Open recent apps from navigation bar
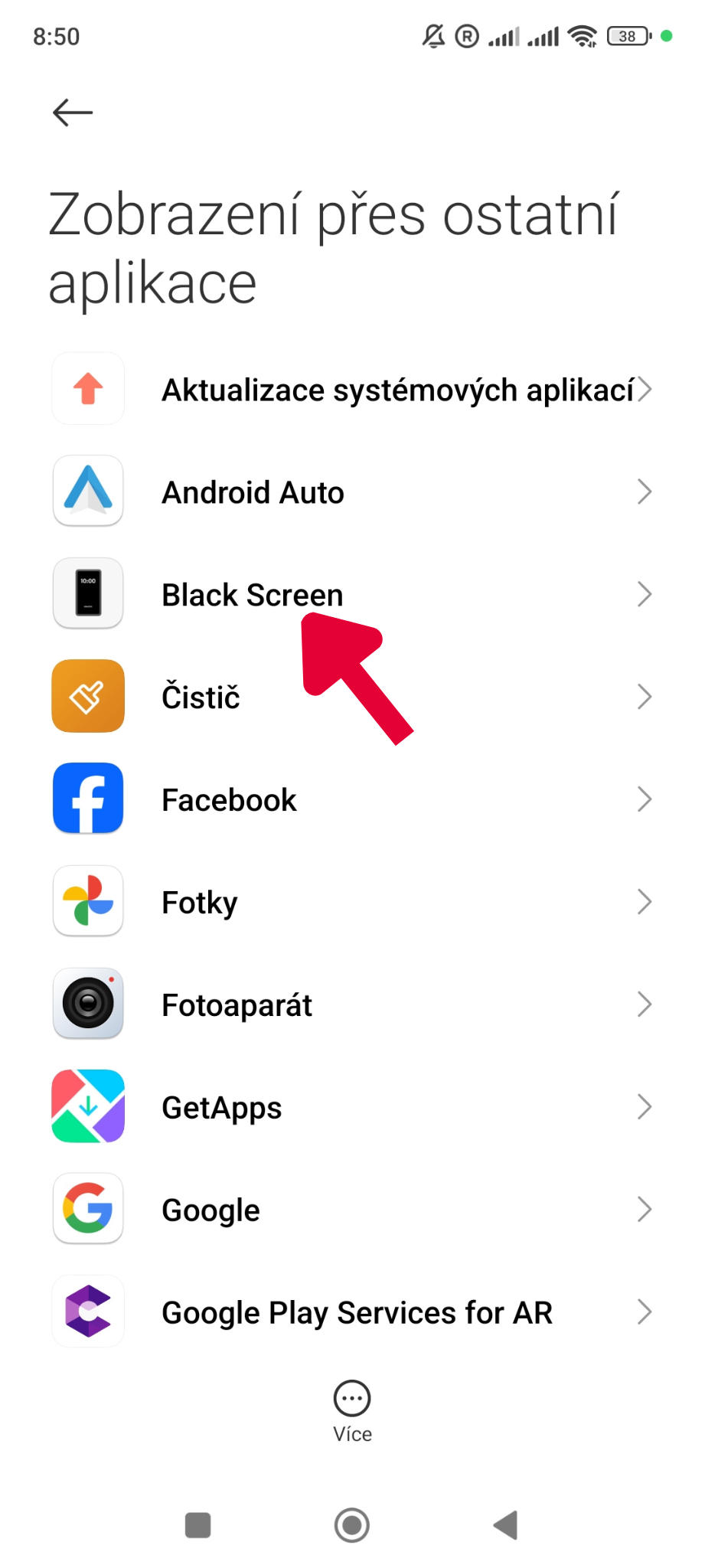This screenshot has width=705, height=1568. 198,1525
